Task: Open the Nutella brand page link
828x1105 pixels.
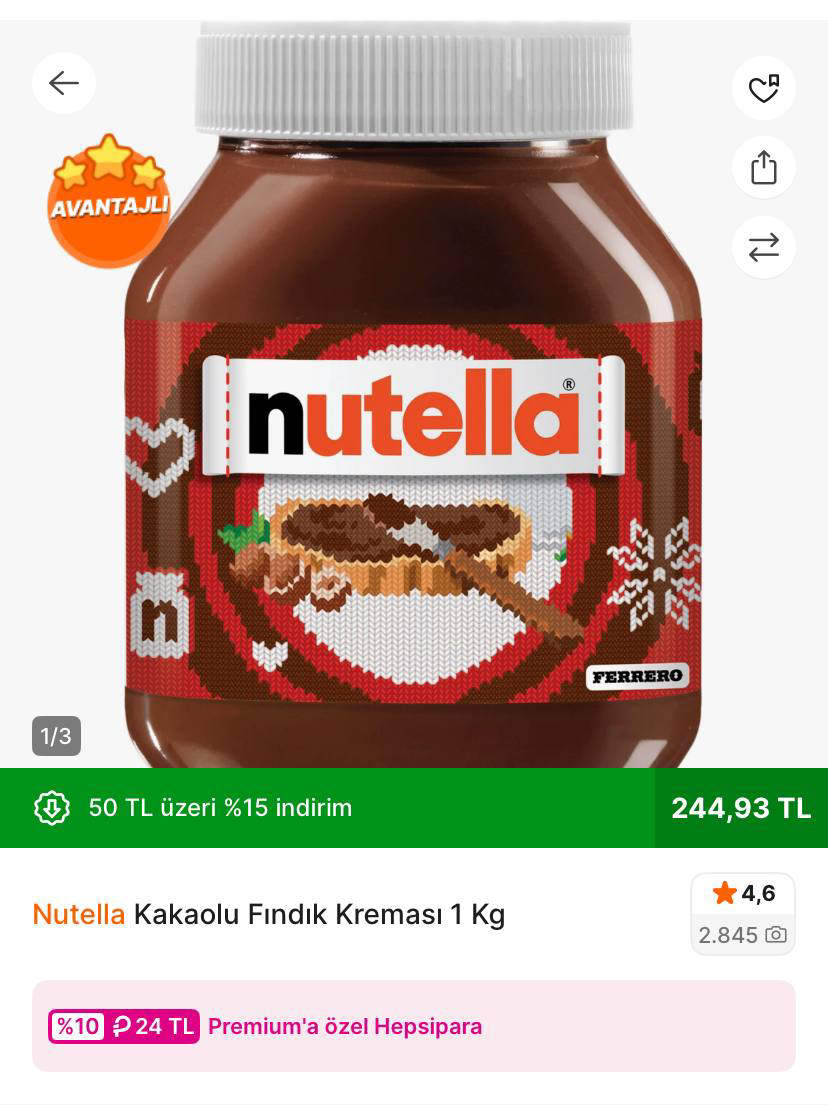Action: point(78,914)
